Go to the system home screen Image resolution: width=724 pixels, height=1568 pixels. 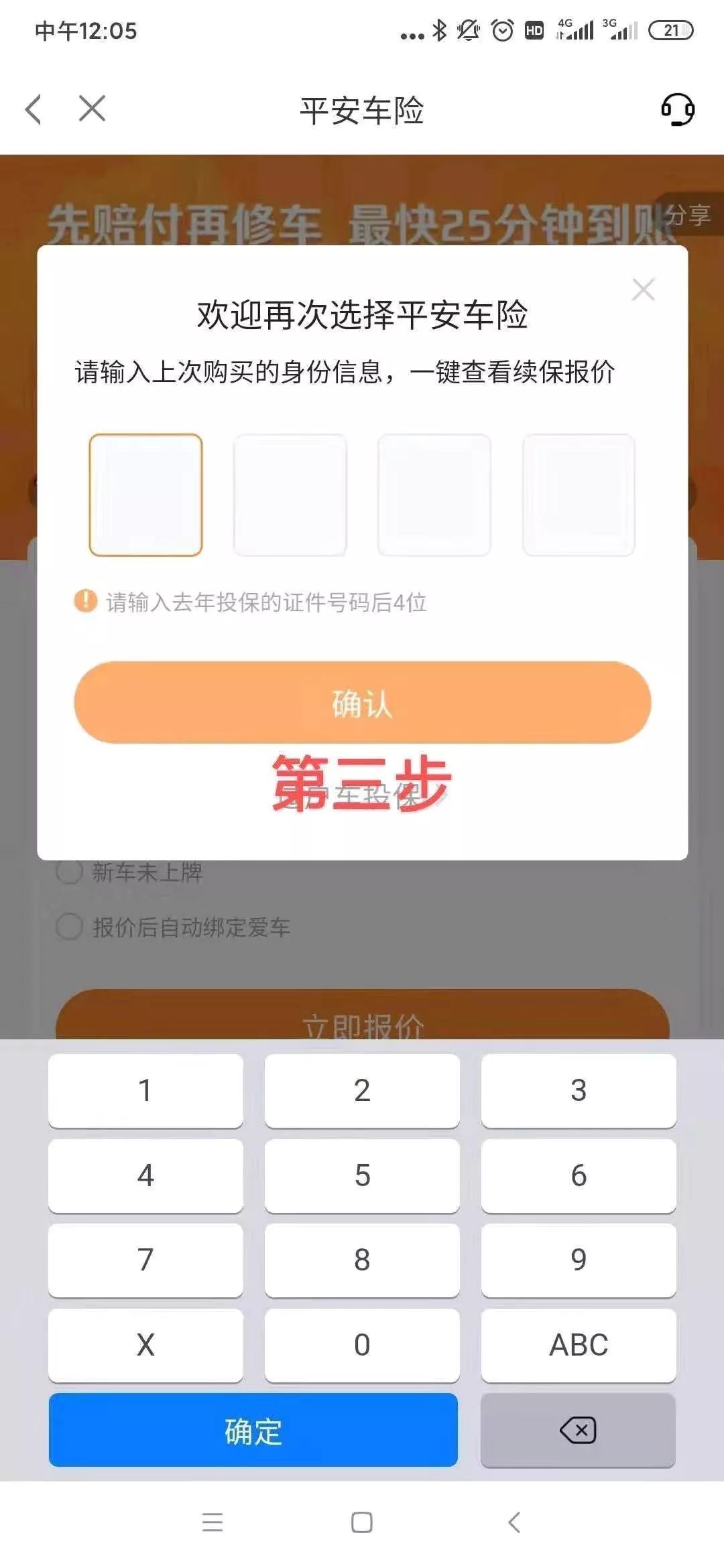tap(362, 1522)
